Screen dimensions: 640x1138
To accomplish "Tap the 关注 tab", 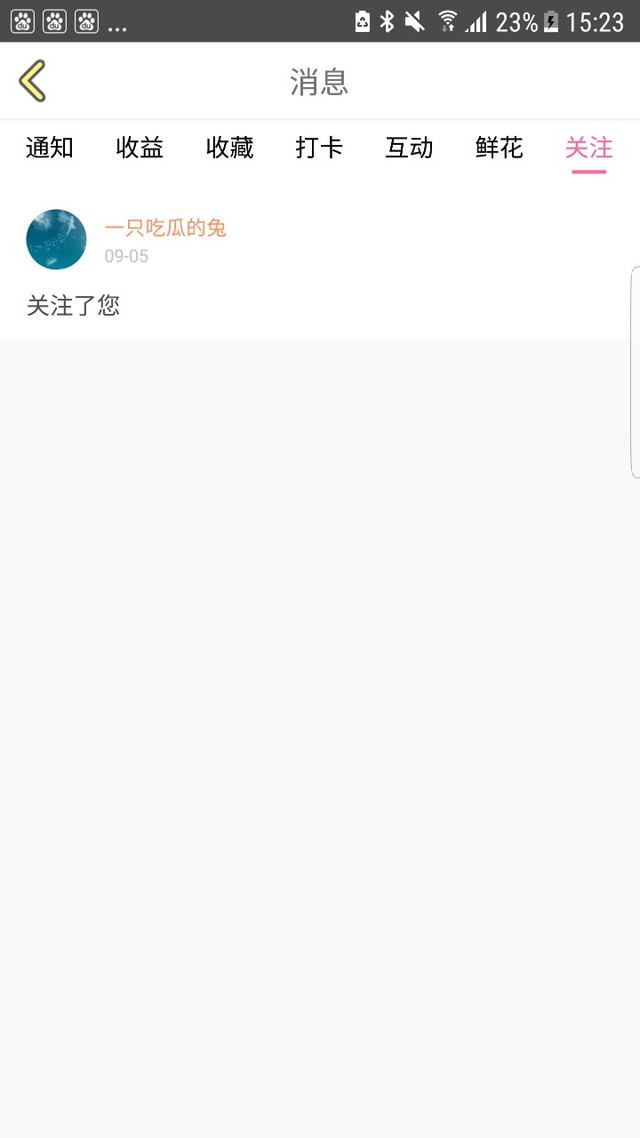I will tap(588, 148).
